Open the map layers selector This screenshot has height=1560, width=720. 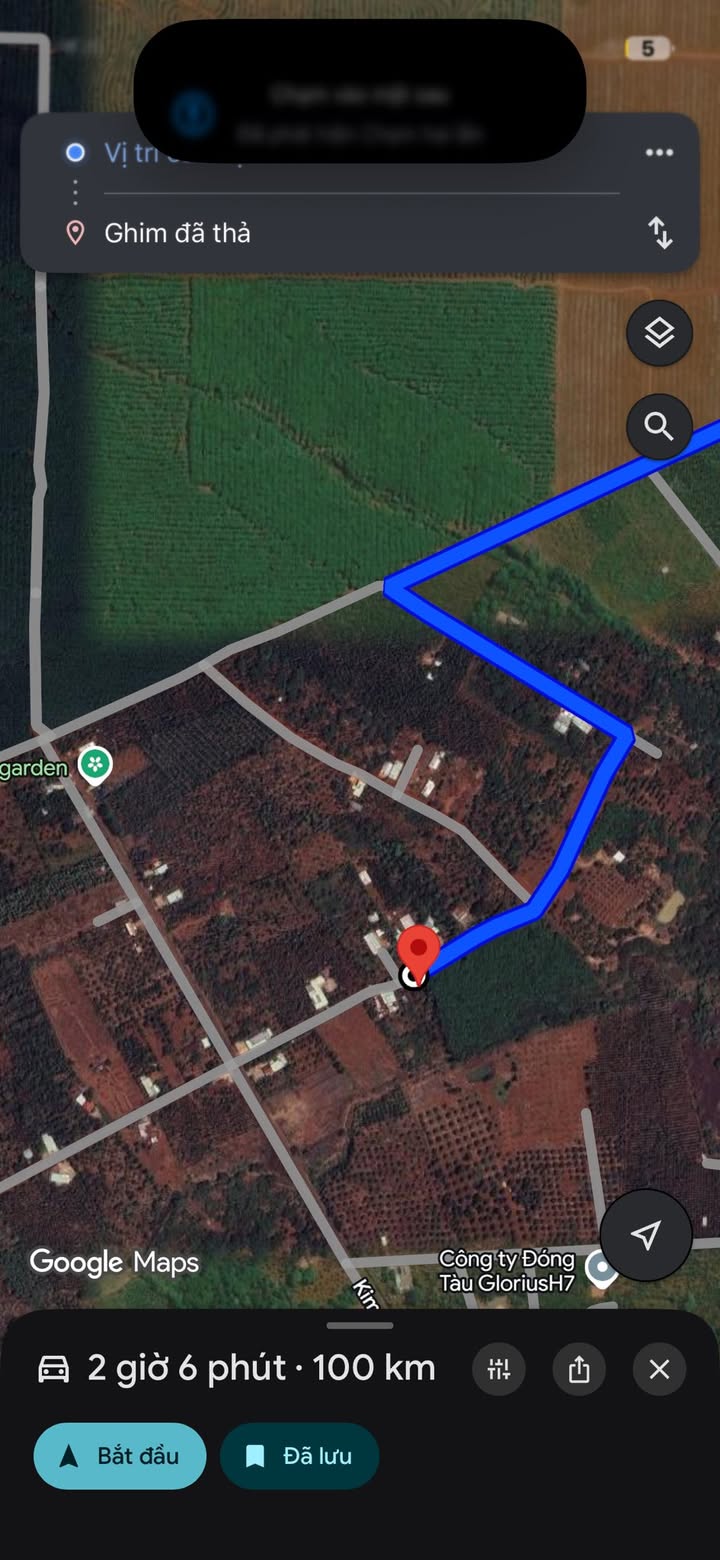pyautogui.click(x=659, y=333)
